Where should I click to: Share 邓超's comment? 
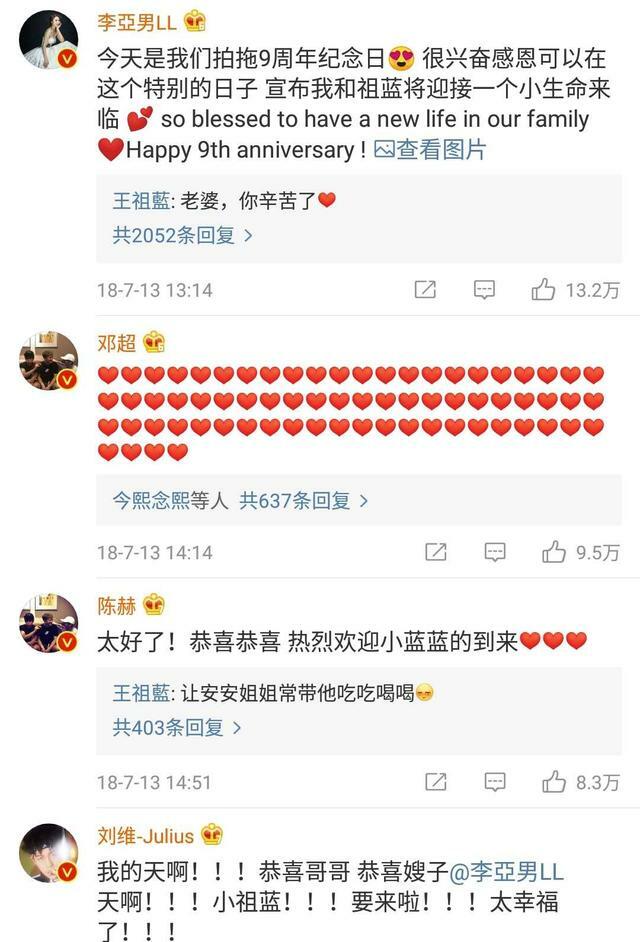pos(435,552)
